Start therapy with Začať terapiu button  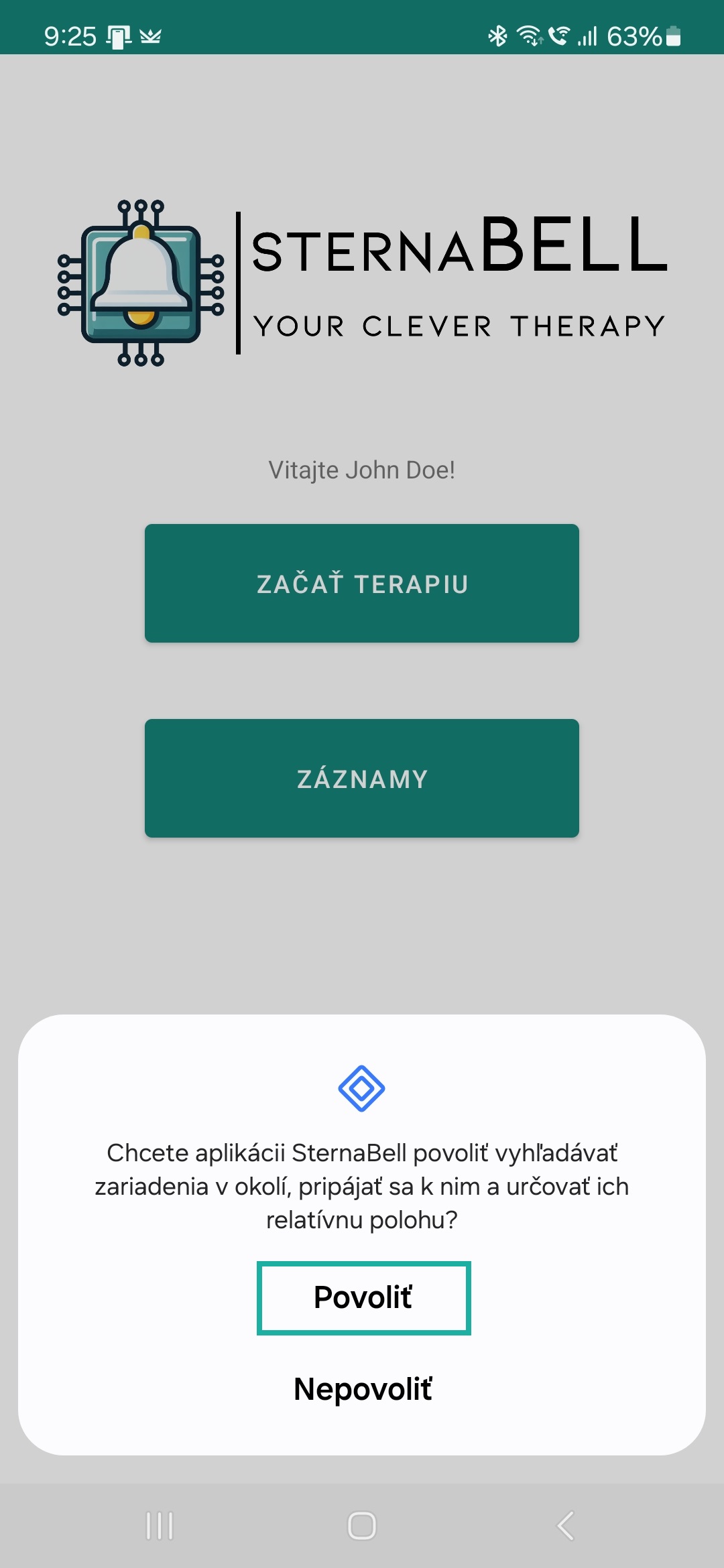pos(362,583)
